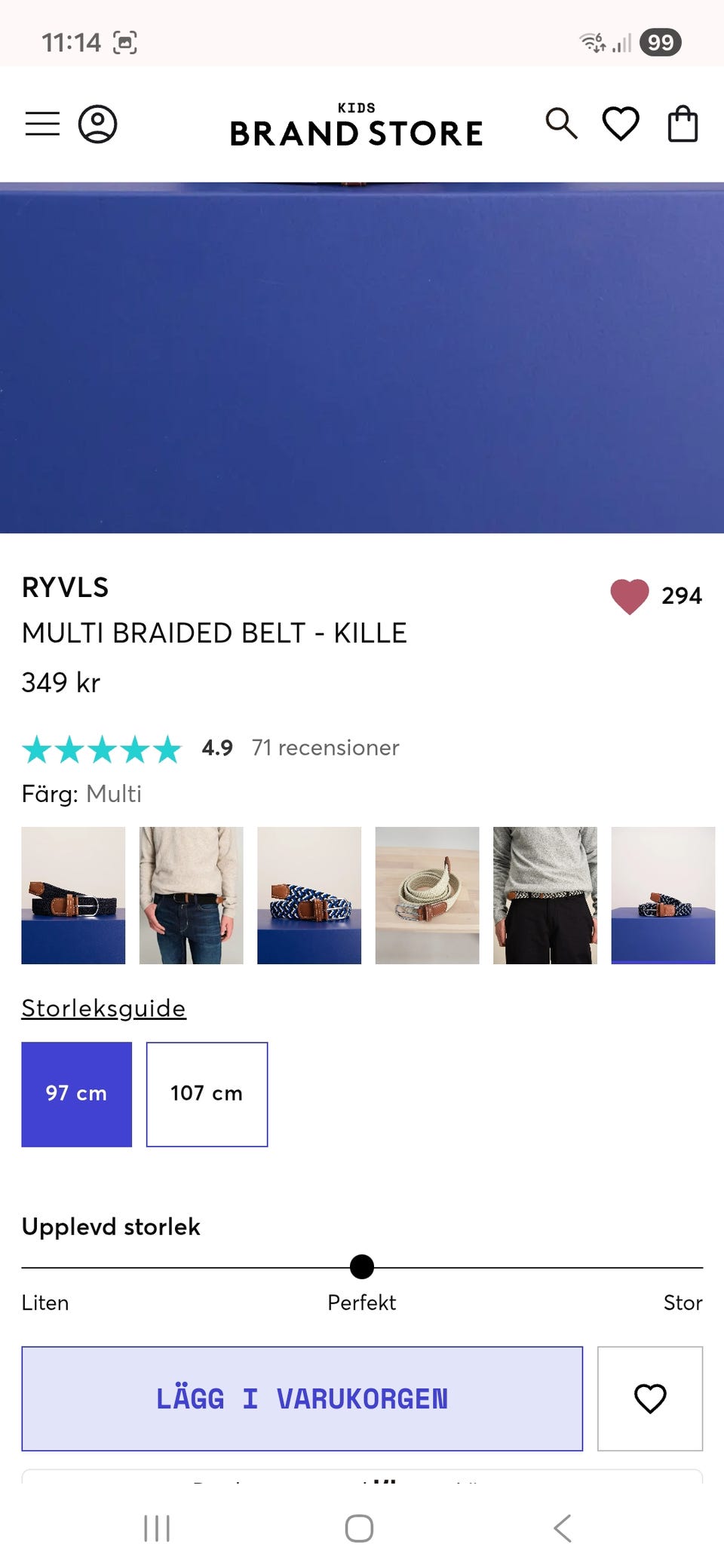Go back with system back button
This screenshot has width=724, height=1568.
click(x=562, y=1528)
